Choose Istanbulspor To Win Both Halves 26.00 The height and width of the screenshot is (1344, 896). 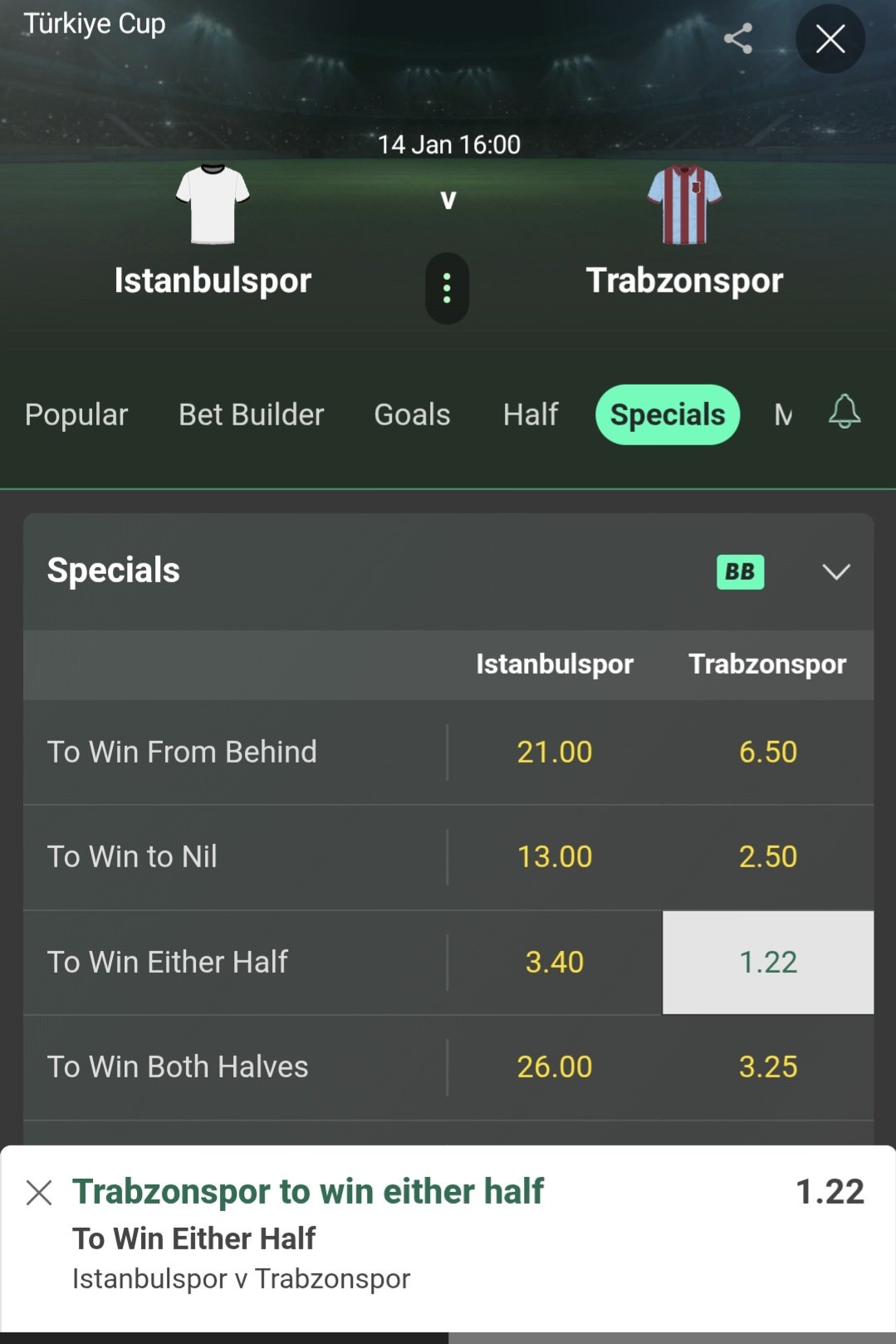(554, 1067)
